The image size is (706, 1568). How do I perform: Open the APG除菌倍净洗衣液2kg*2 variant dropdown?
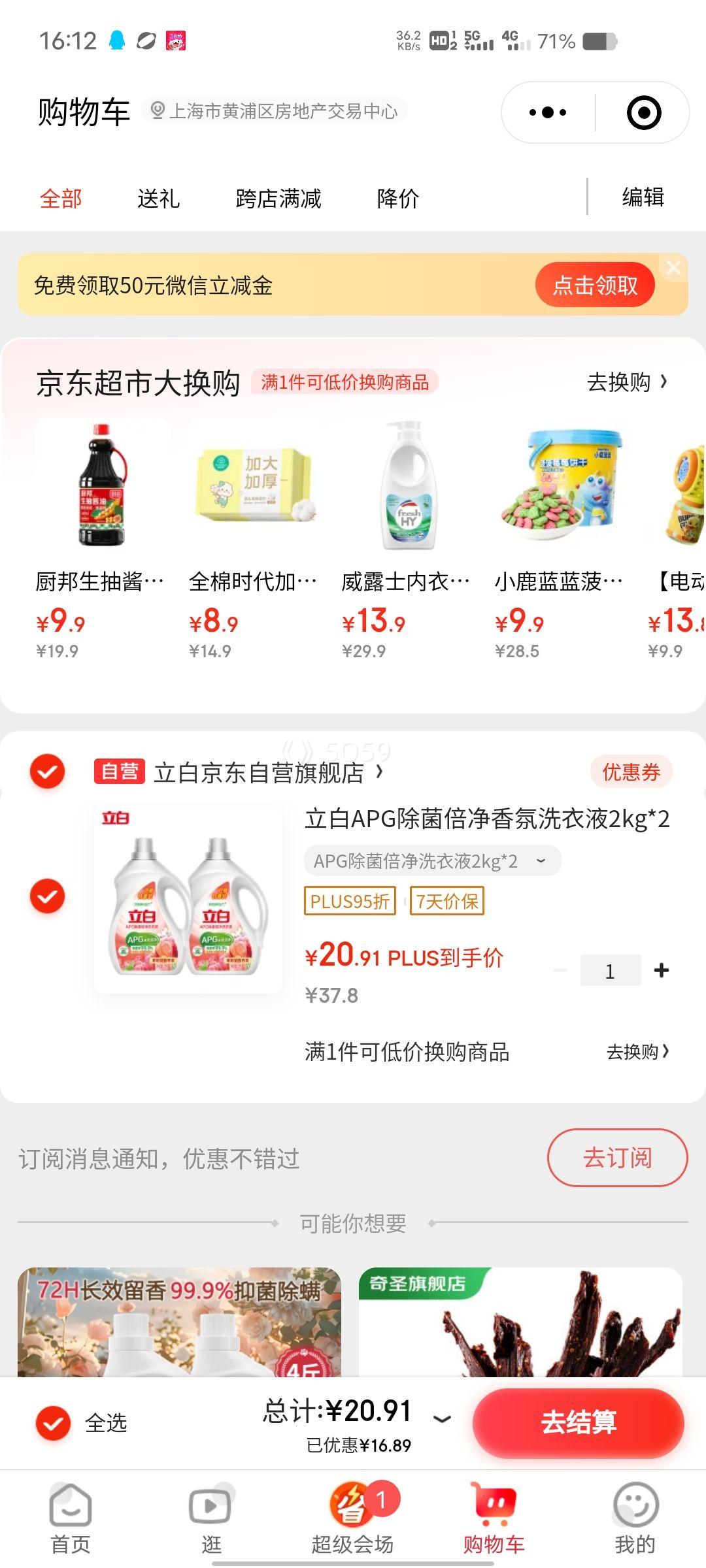click(540, 860)
